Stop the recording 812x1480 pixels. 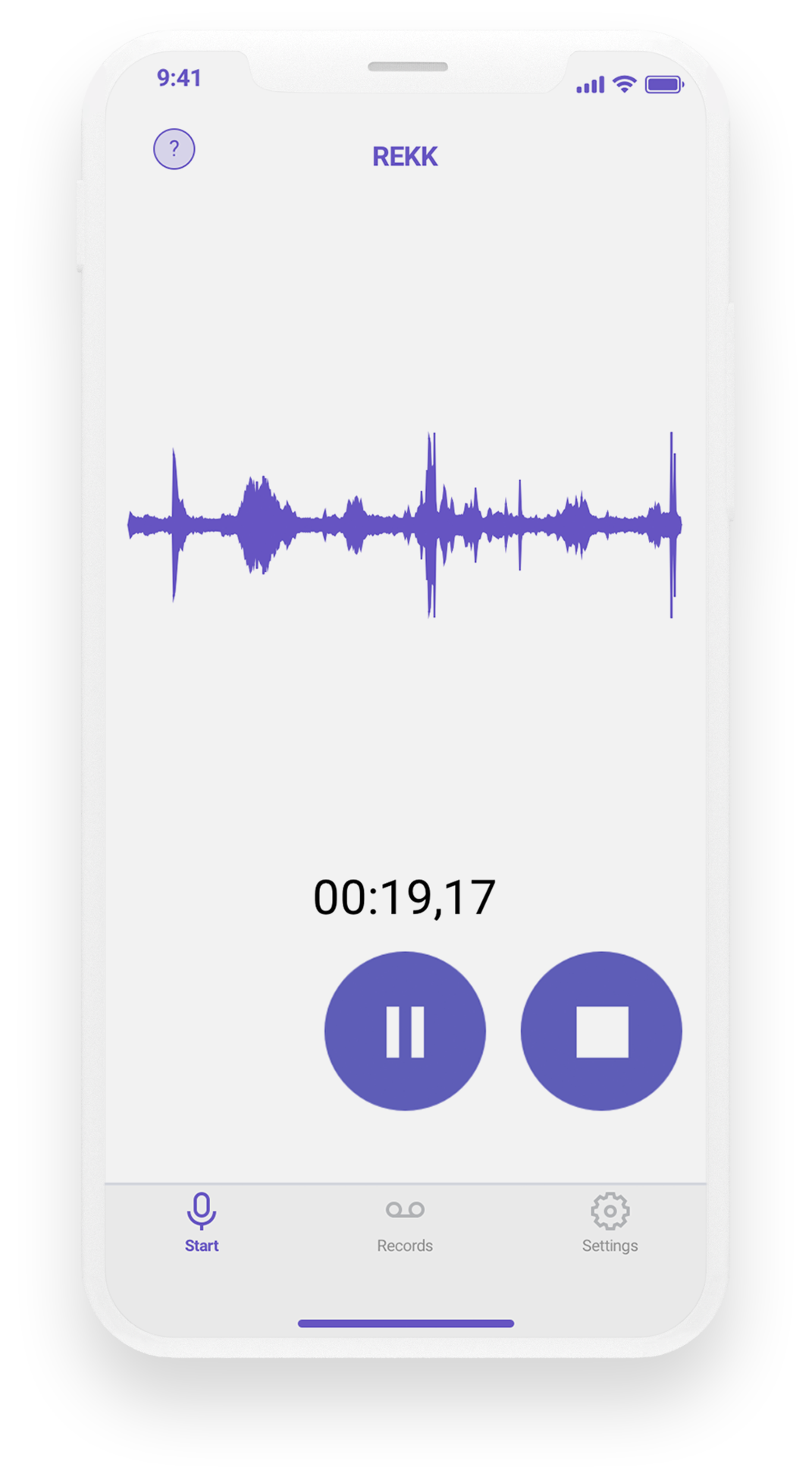pyautogui.click(x=601, y=1031)
